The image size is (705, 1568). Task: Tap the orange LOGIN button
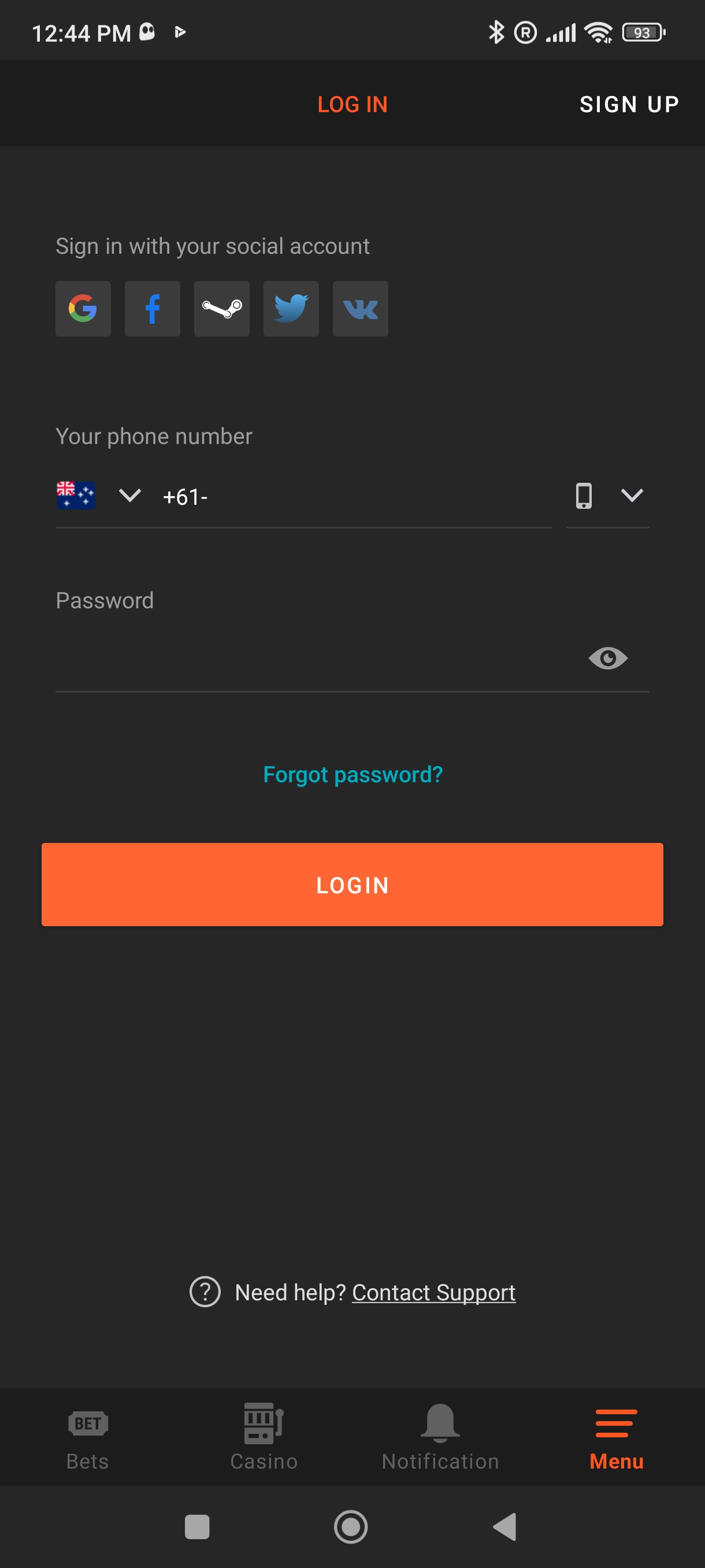point(352,885)
